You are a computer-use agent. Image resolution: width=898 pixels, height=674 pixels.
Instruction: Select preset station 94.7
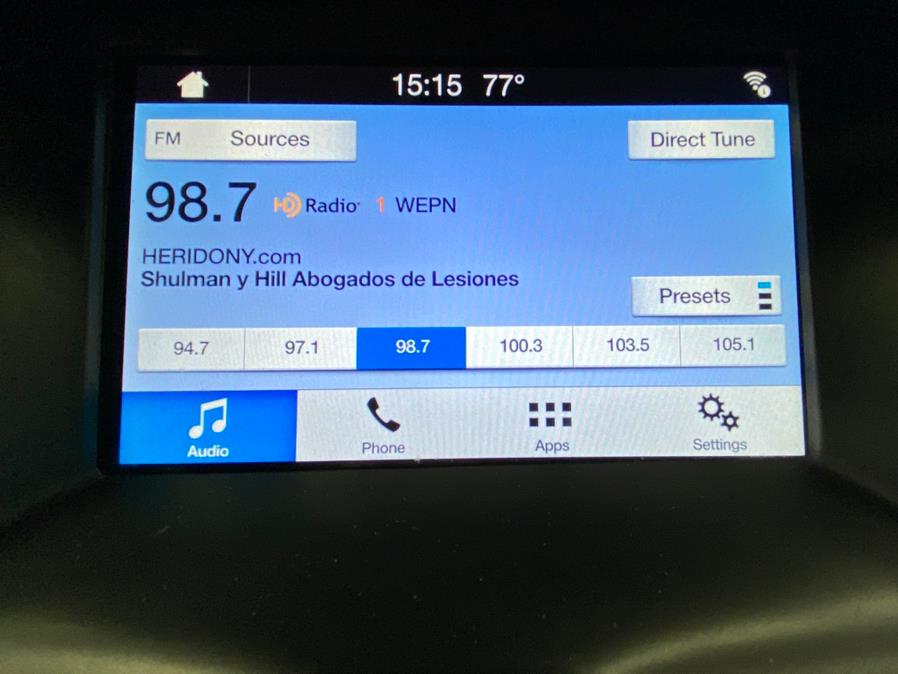pyautogui.click(x=191, y=348)
